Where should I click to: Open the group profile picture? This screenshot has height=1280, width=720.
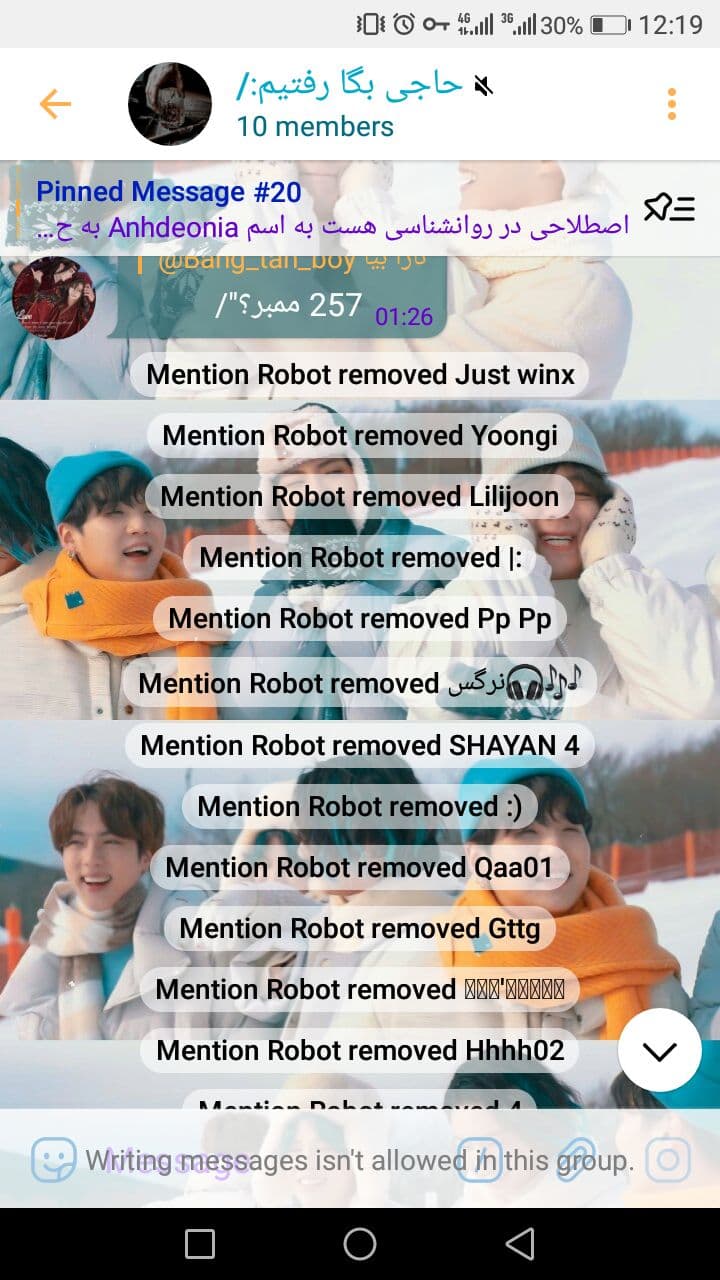[170, 104]
